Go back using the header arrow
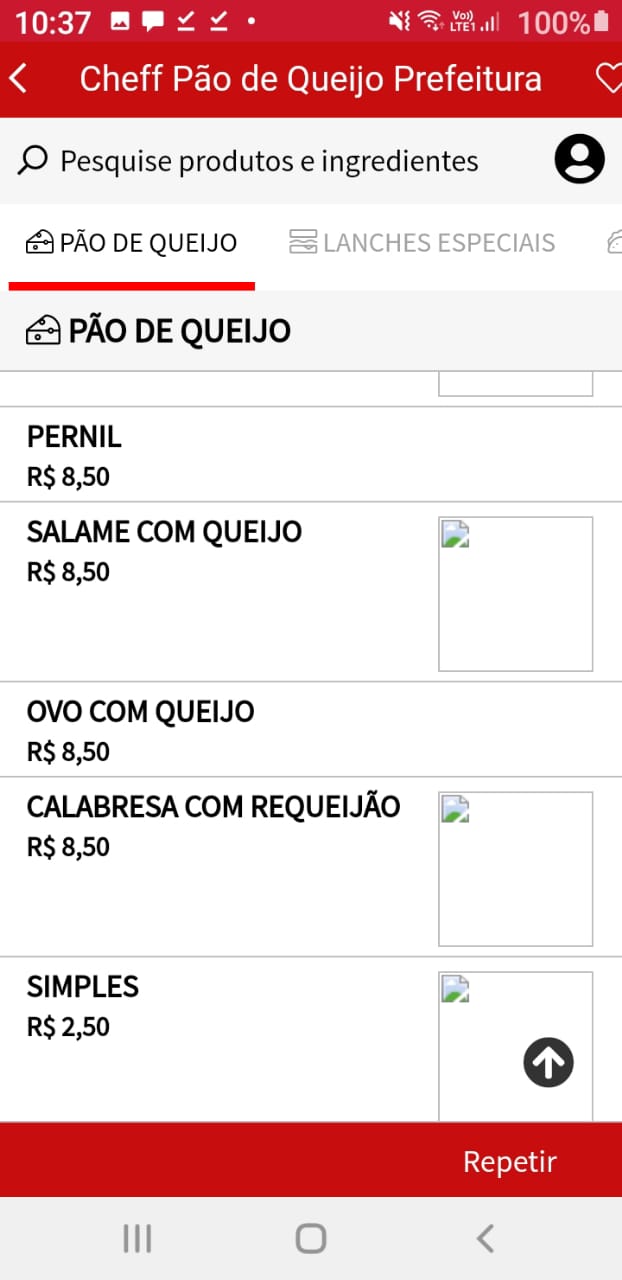 coord(19,79)
